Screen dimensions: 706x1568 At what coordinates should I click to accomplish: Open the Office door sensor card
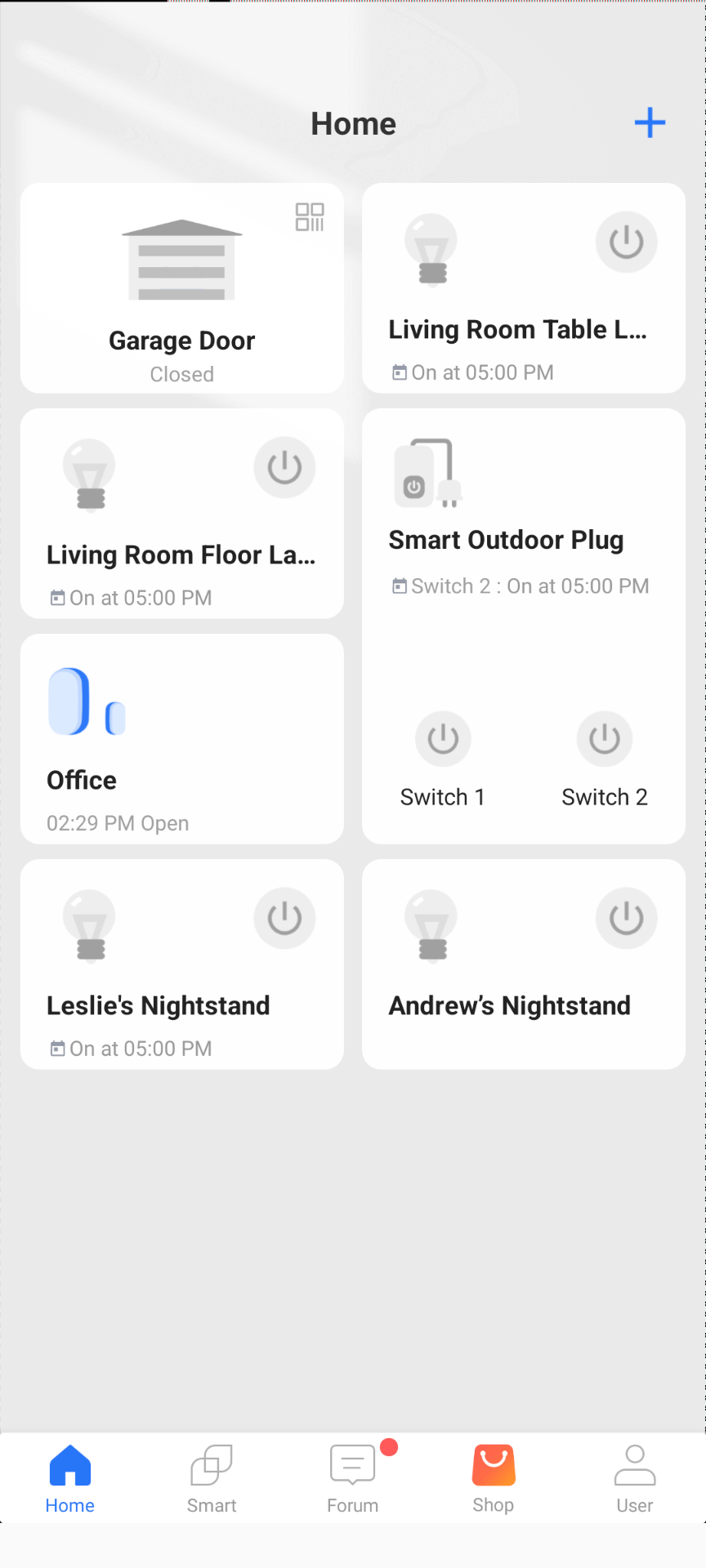(x=181, y=739)
